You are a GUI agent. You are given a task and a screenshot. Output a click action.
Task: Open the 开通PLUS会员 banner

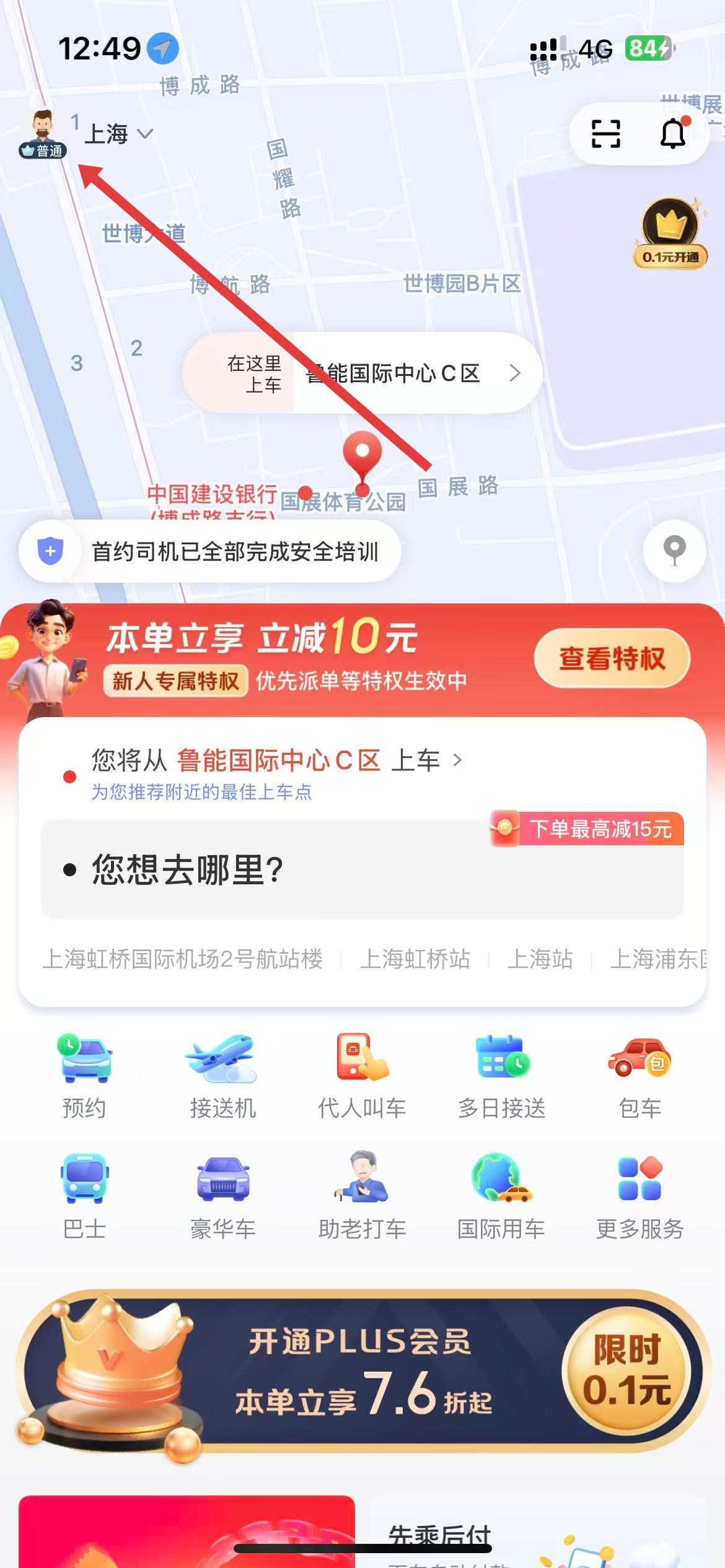point(362,1370)
